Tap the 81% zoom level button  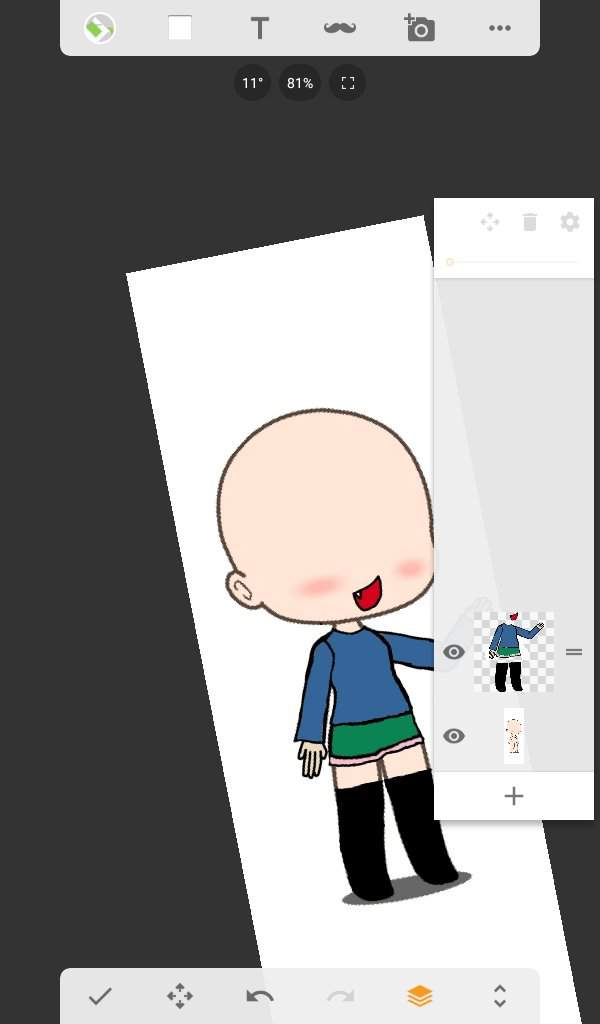(300, 83)
